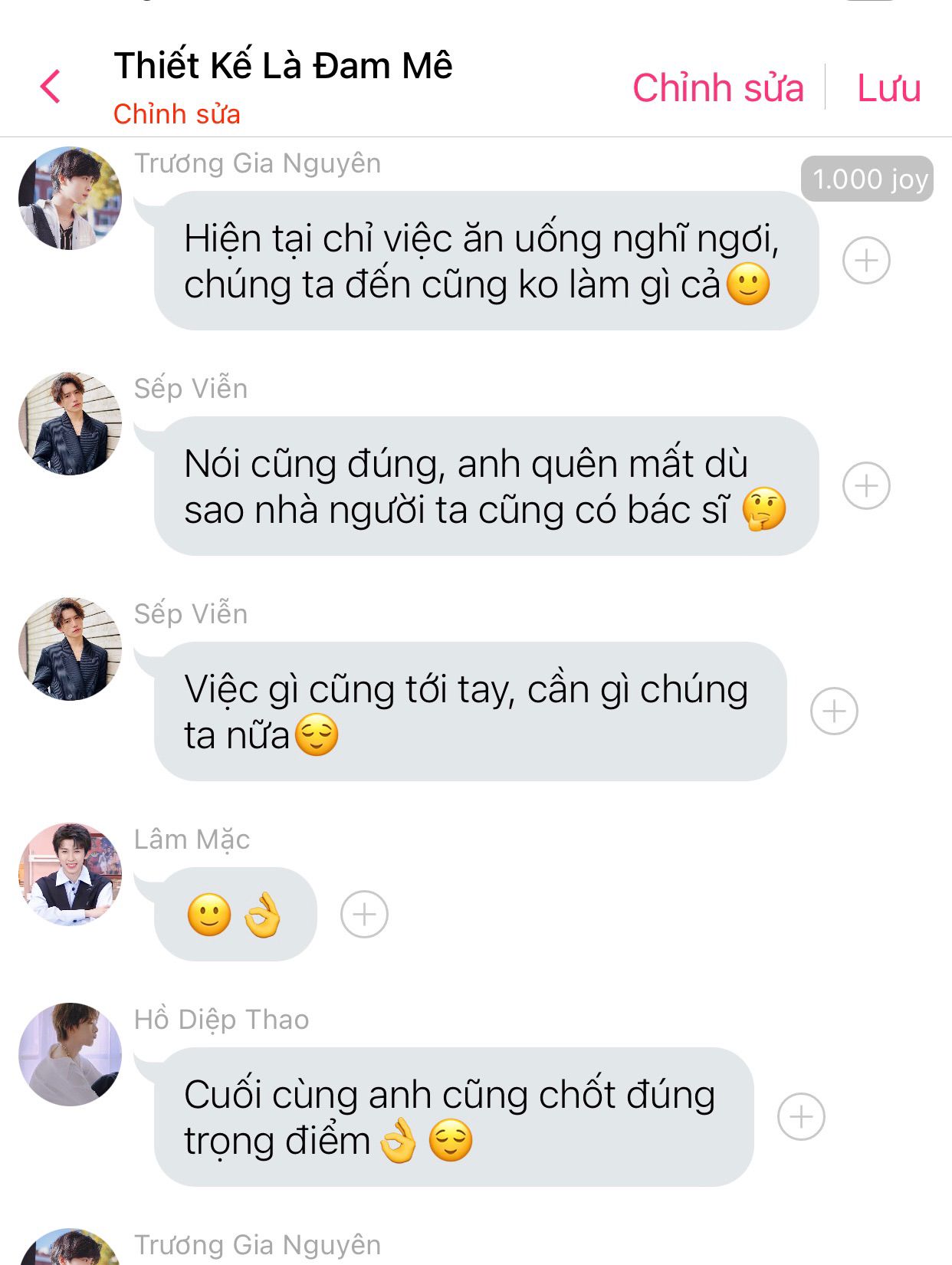Select the 'Nói cũng đúng' message bubble
The width and height of the screenshot is (952, 1265).
tap(485, 486)
